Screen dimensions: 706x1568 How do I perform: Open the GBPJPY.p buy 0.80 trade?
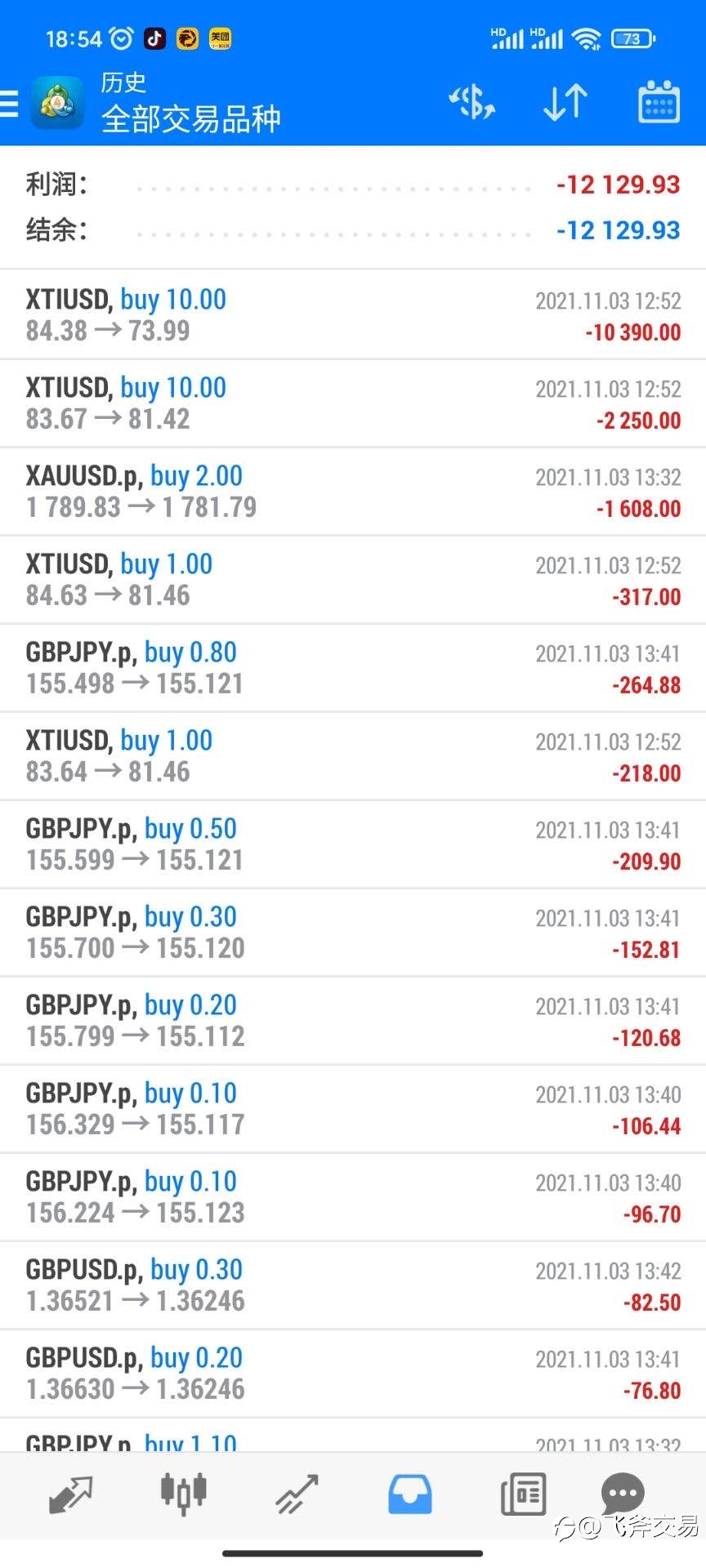tap(353, 668)
